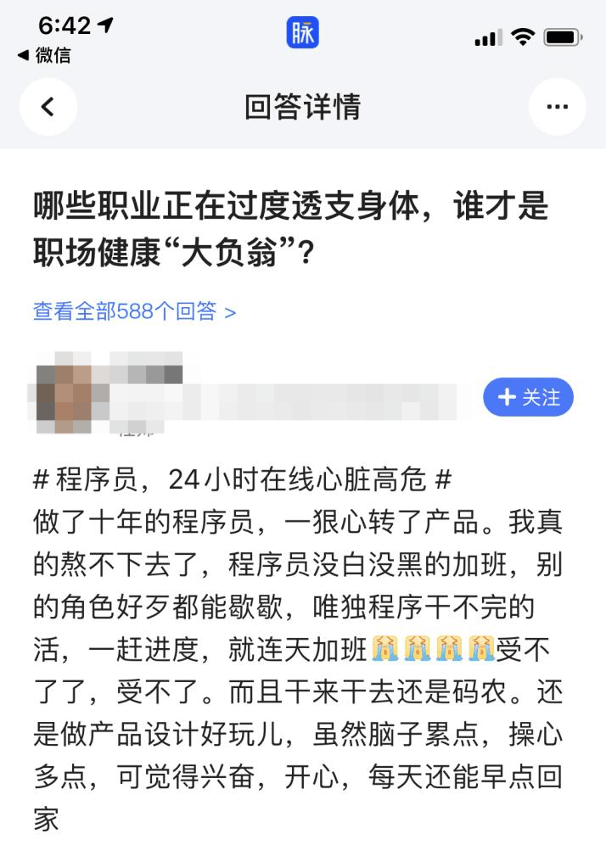The width and height of the screenshot is (606, 860).
Task: Follow the answer's author with 关注
Action: pyautogui.click(x=528, y=397)
